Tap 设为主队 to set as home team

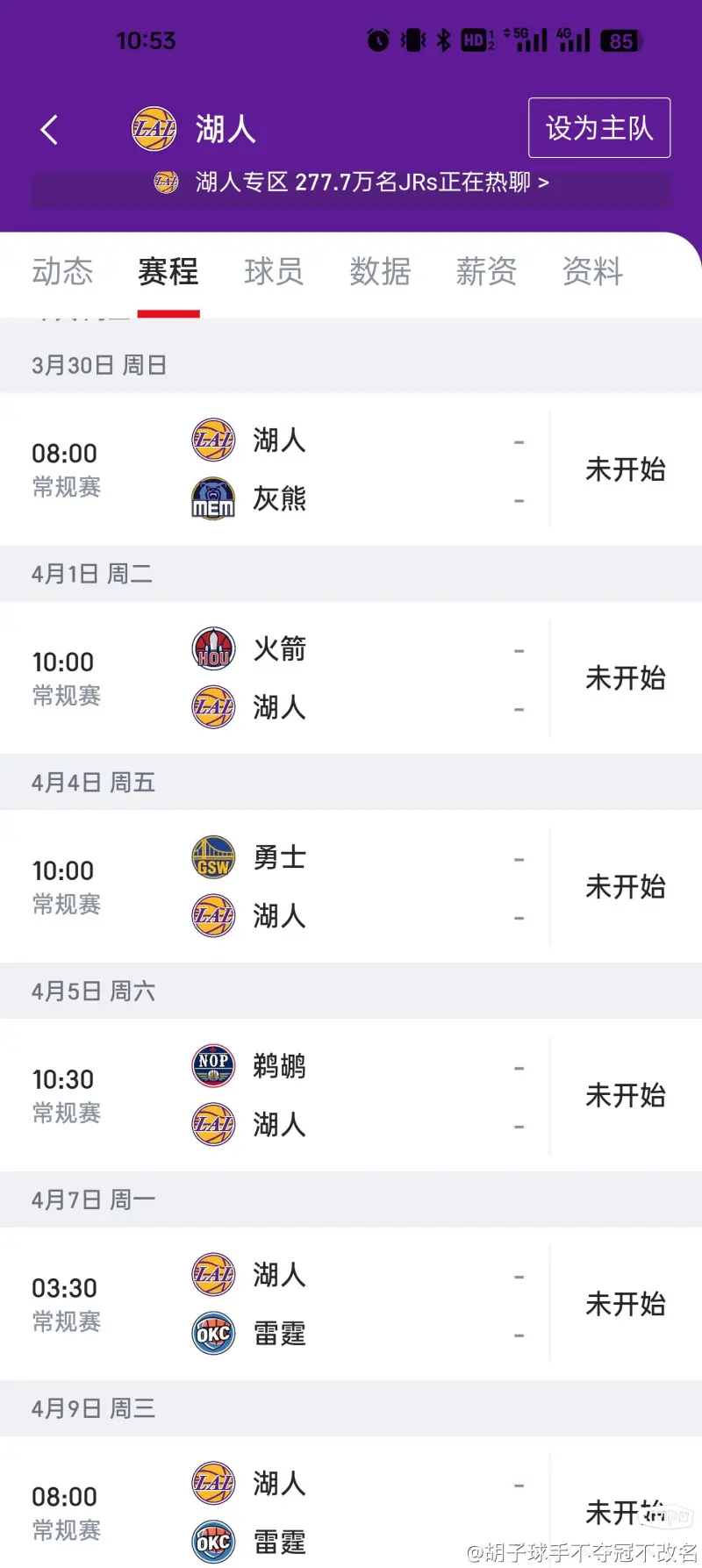click(599, 128)
